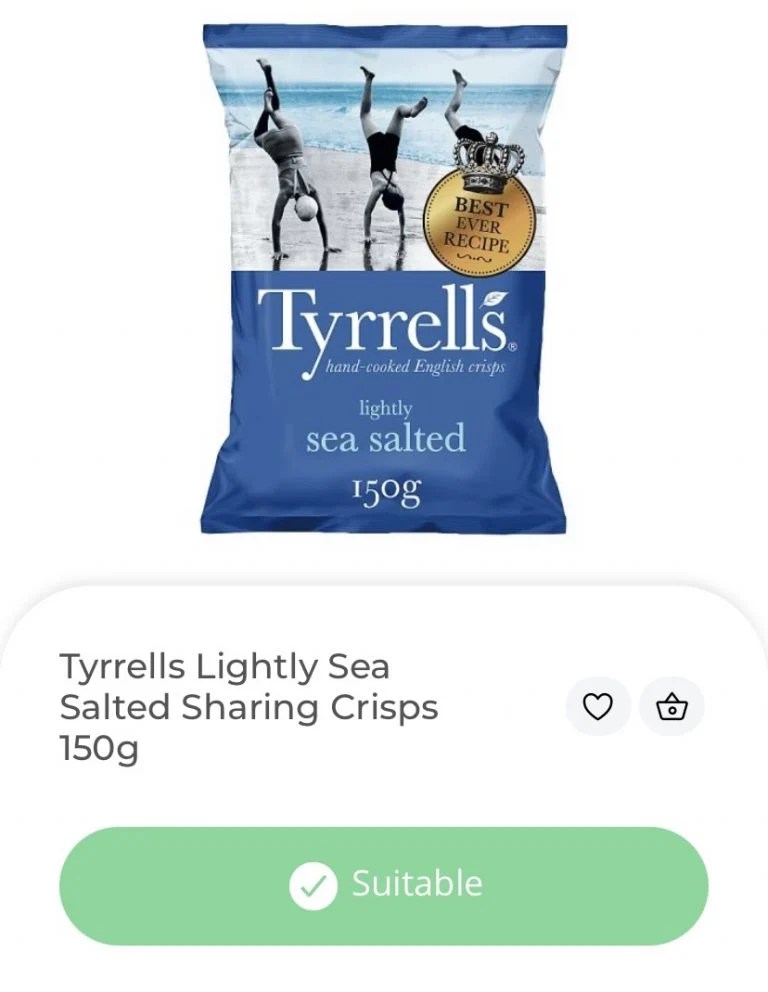Check suitability by tapping Suitable

tap(384, 883)
